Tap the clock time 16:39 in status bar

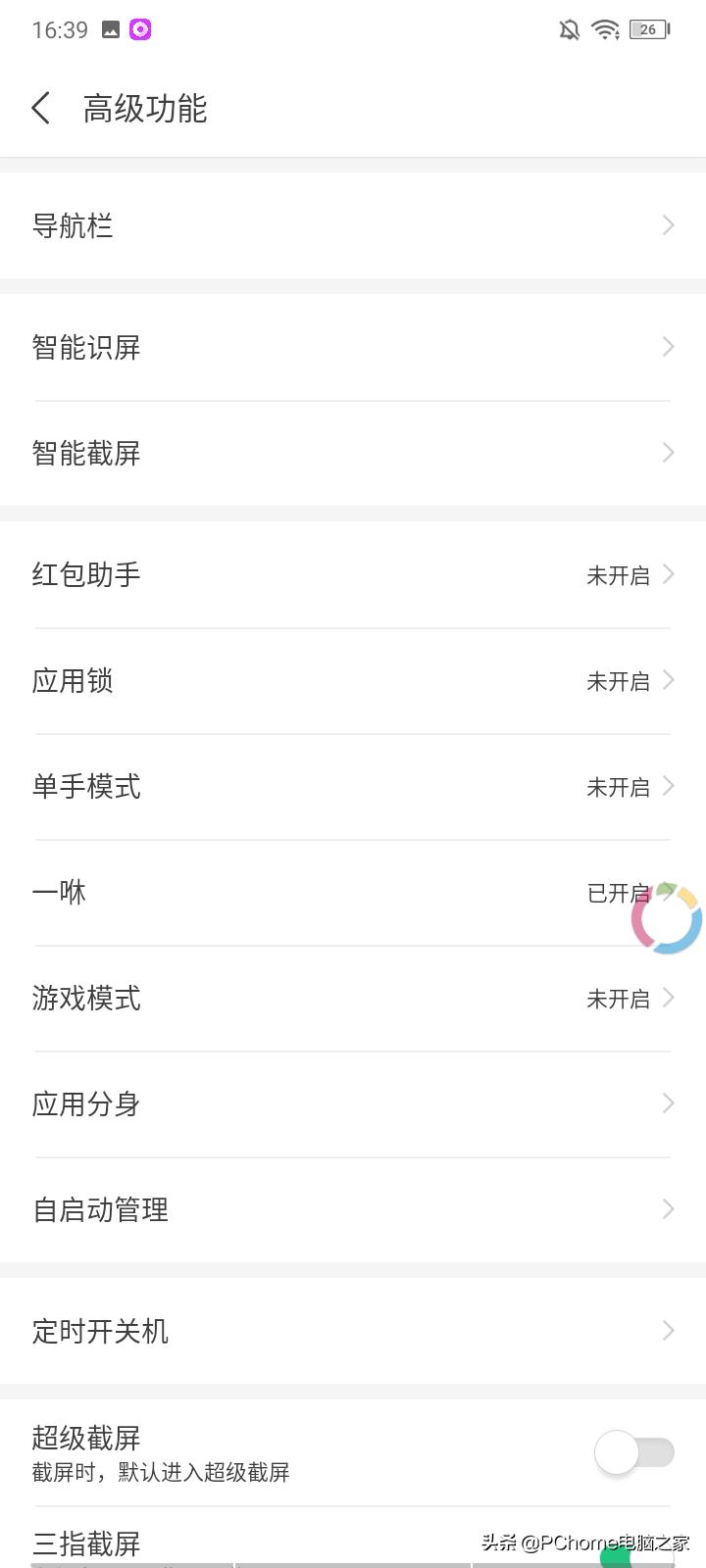pyautogui.click(x=59, y=29)
